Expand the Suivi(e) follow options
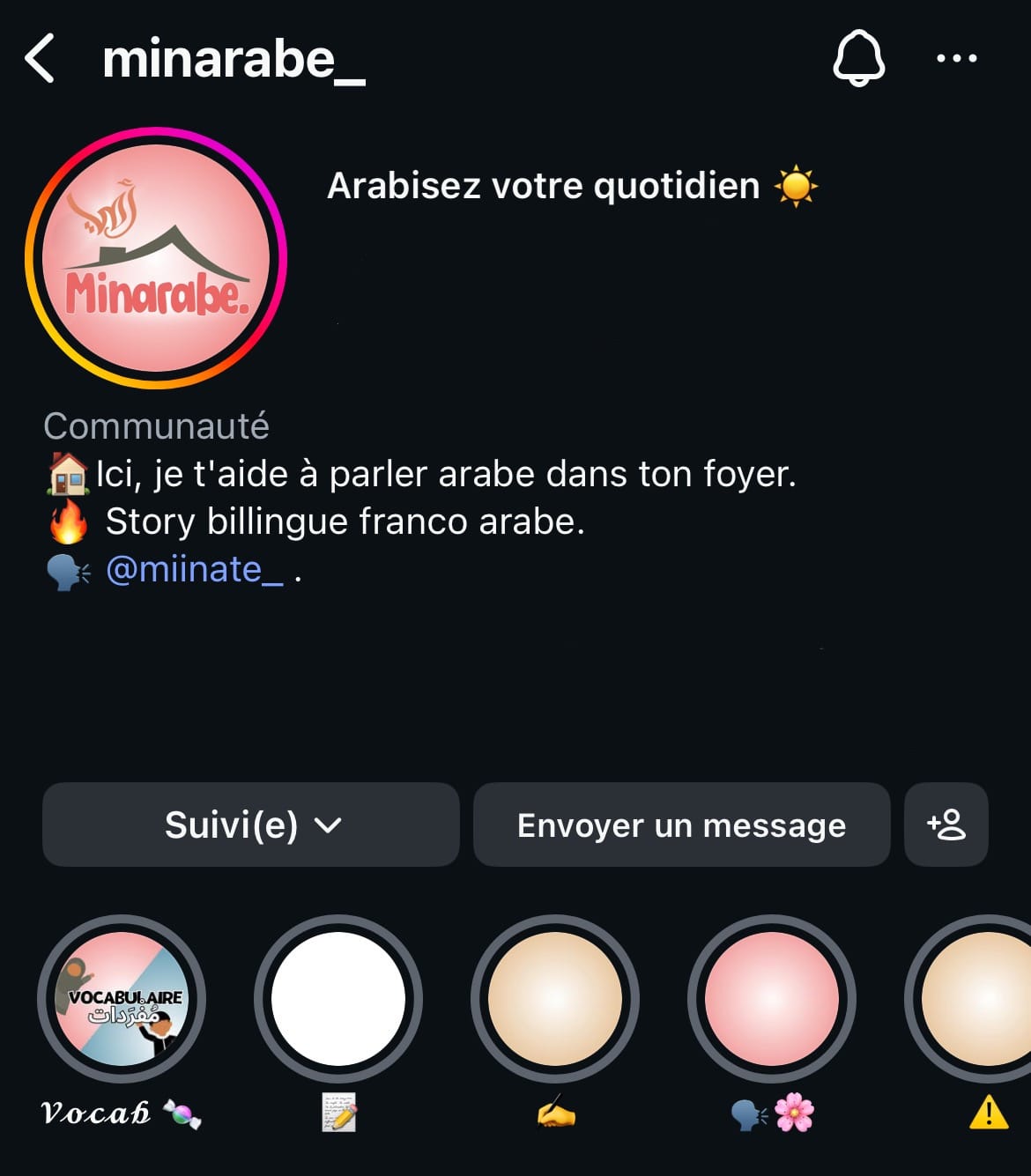The height and width of the screenshot is (1176, 1031). coord(251,825)
